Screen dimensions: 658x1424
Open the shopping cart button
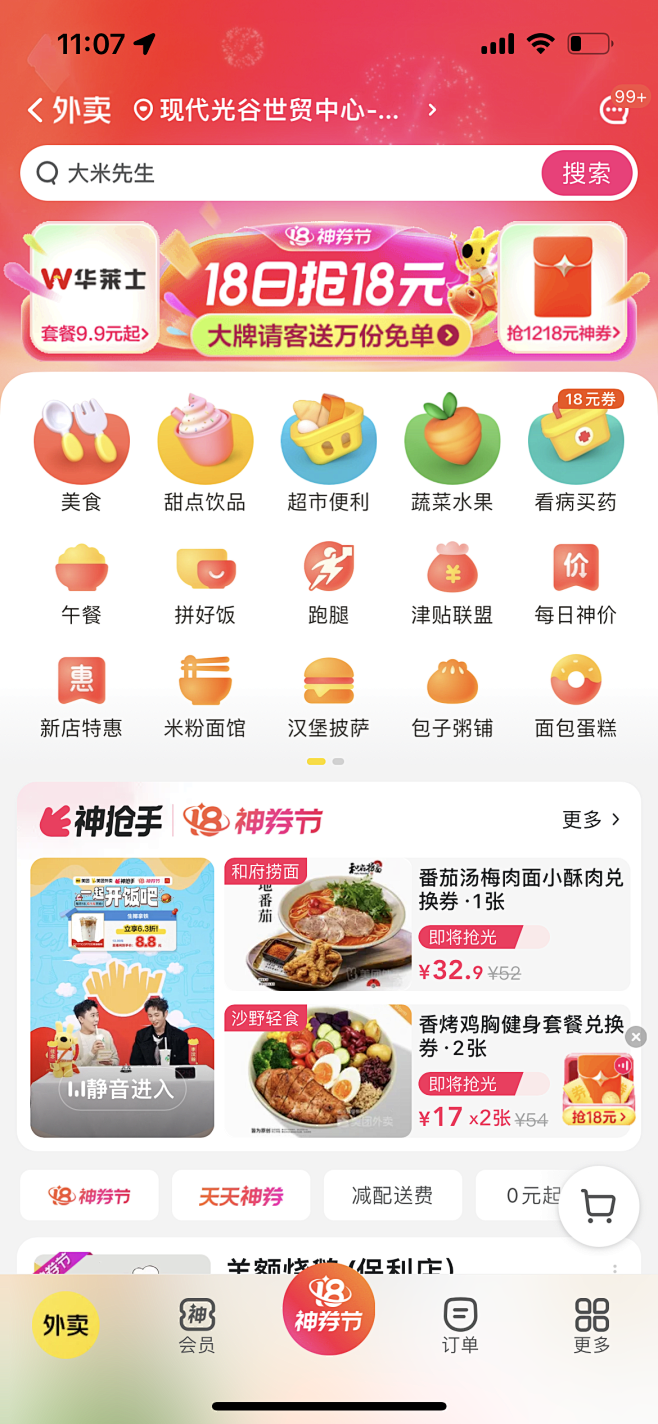(x=598, y=1207)
